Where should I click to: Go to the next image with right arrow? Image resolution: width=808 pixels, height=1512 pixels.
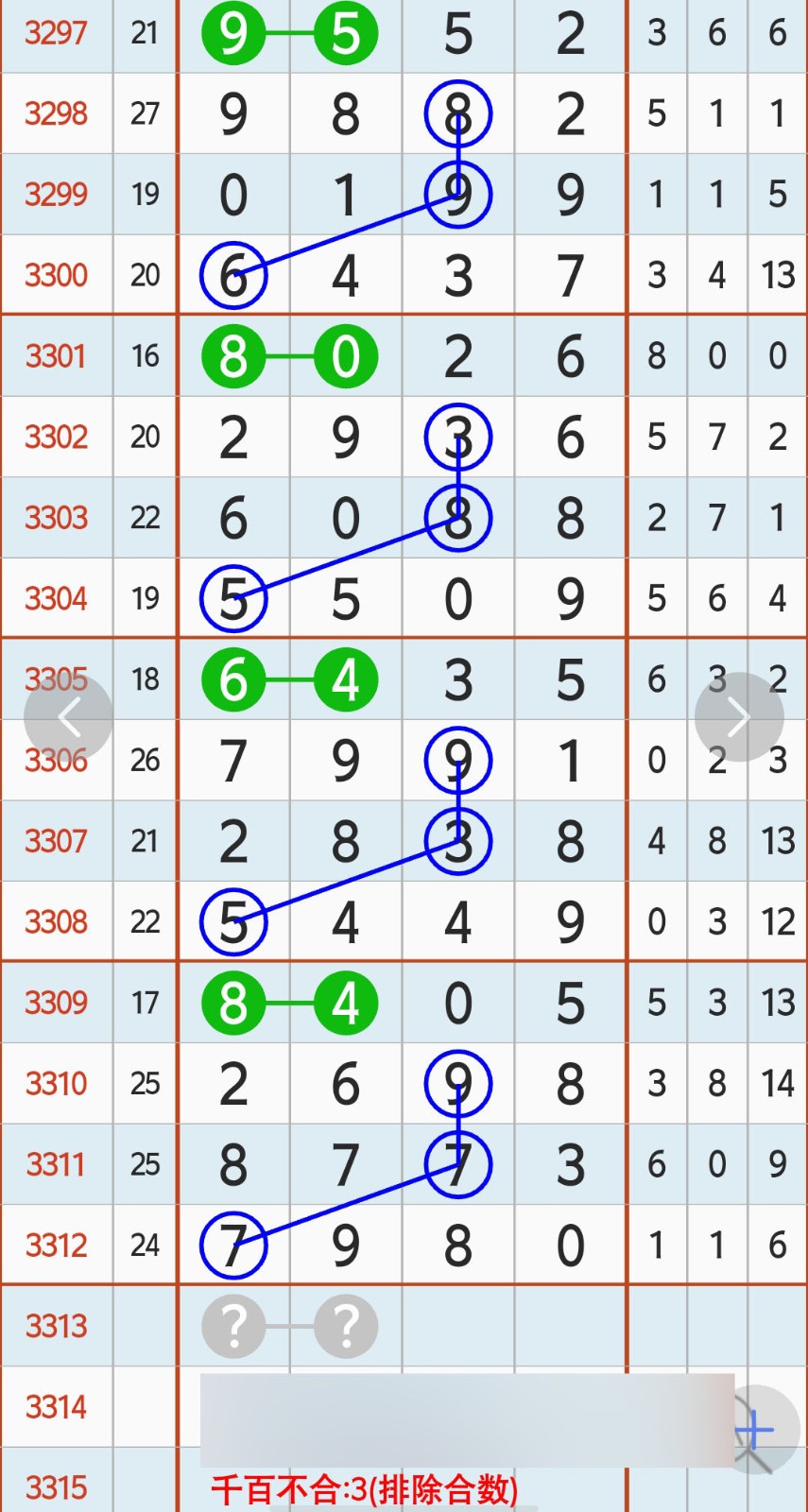click(x=739, y=717)
